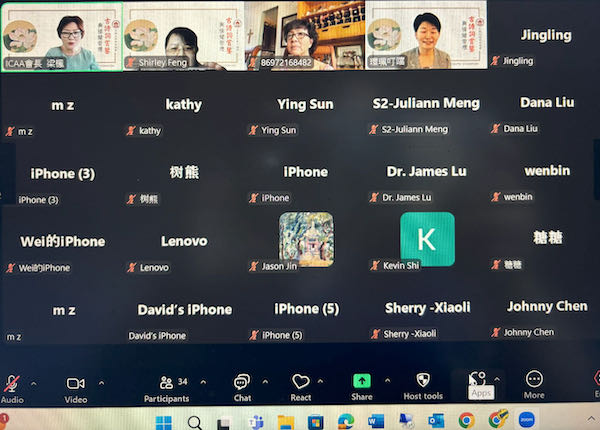Screen dimensions: 600x430
Task: Open the Apps panel
Action: (x=479, y=383)
